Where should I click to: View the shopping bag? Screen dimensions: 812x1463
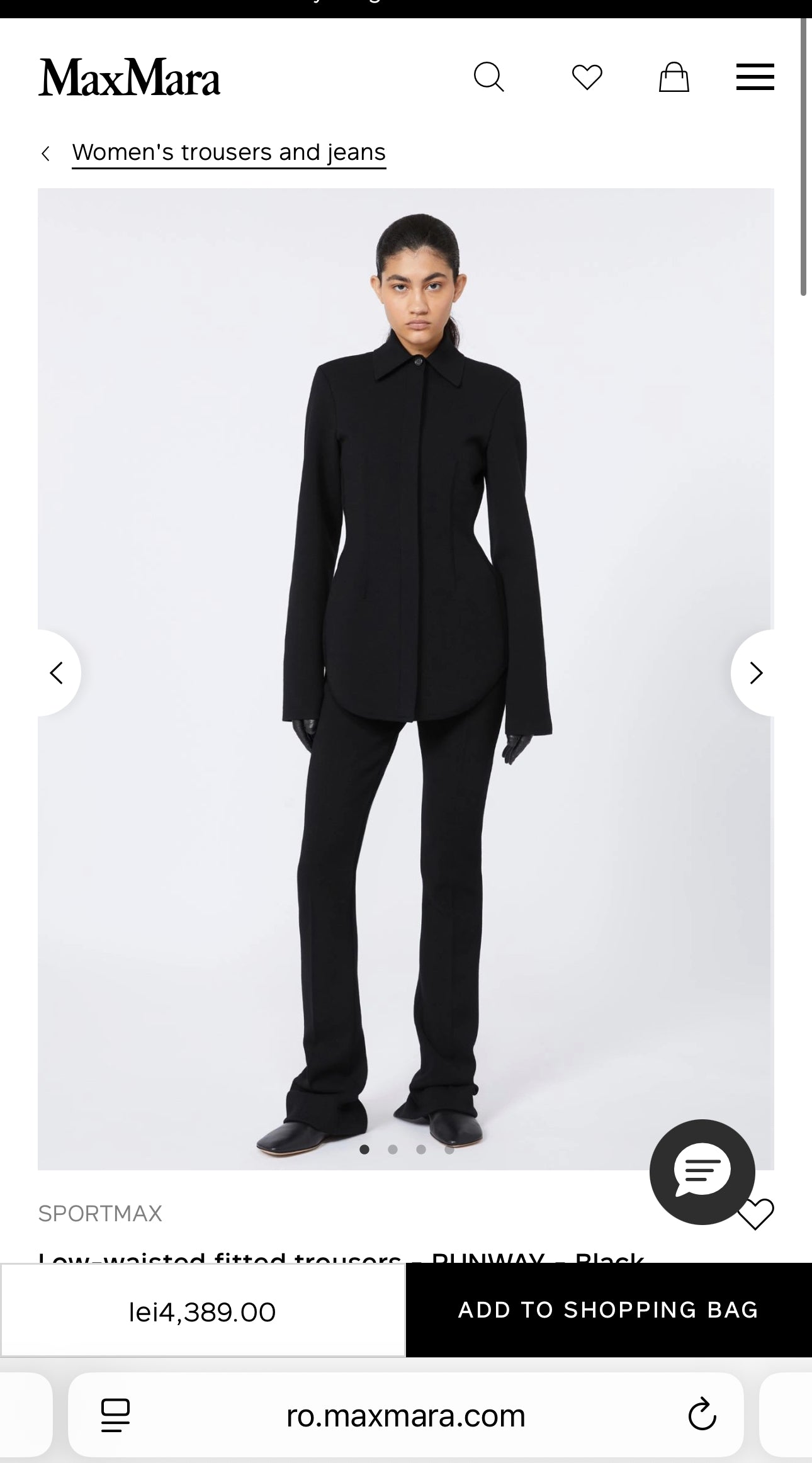pyautogui.click(x=675, y=77)
